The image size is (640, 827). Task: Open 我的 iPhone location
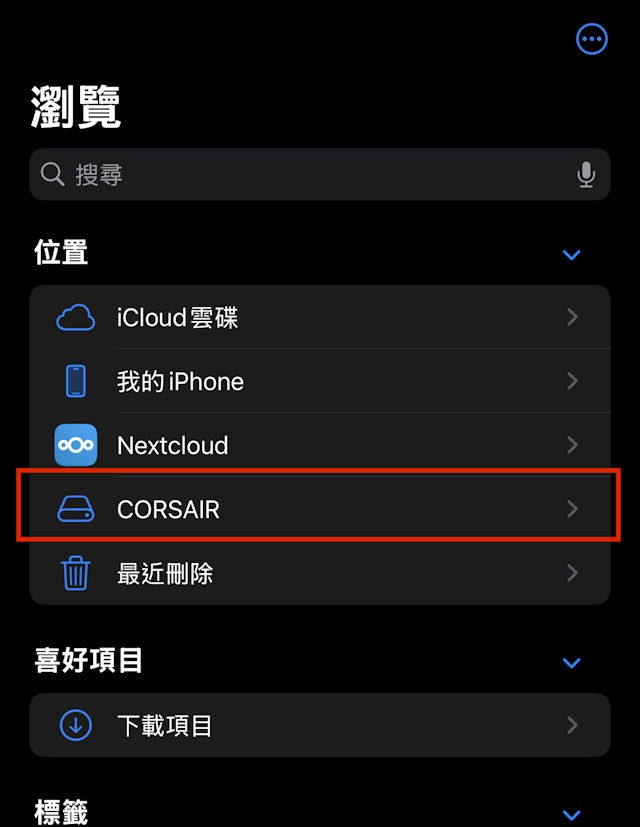point(320,381)
